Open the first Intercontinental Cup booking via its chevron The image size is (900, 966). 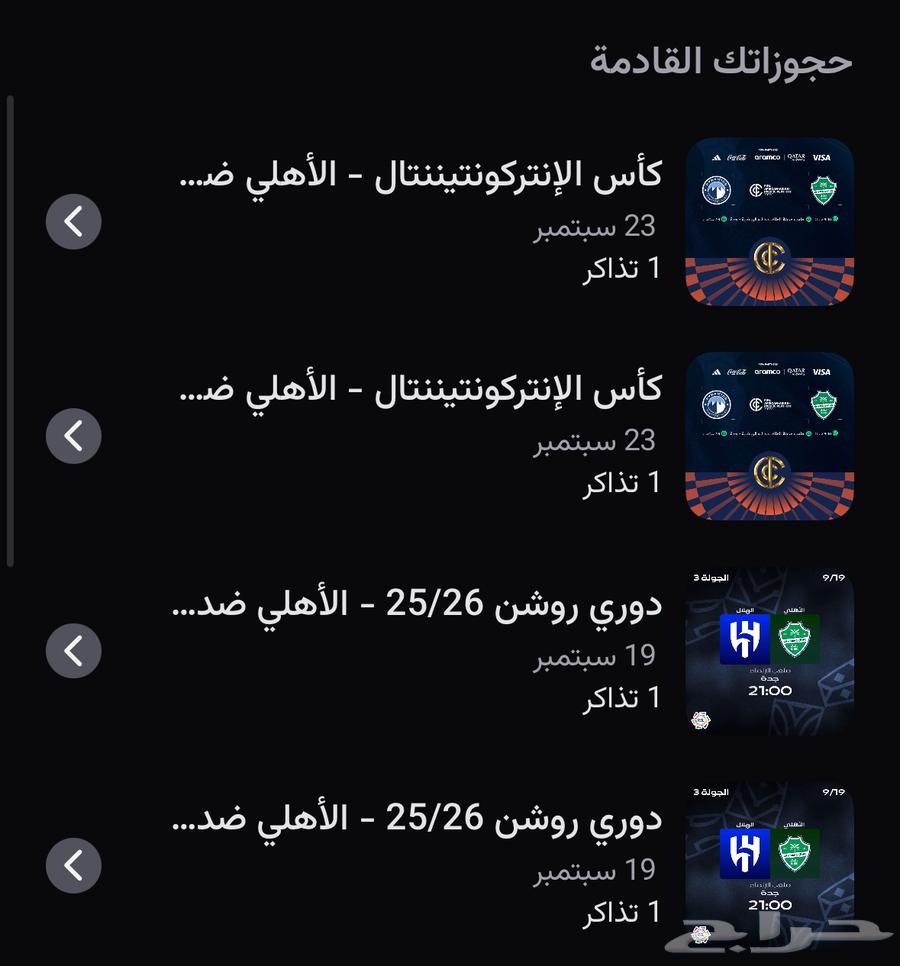click(x=72, y=222)
